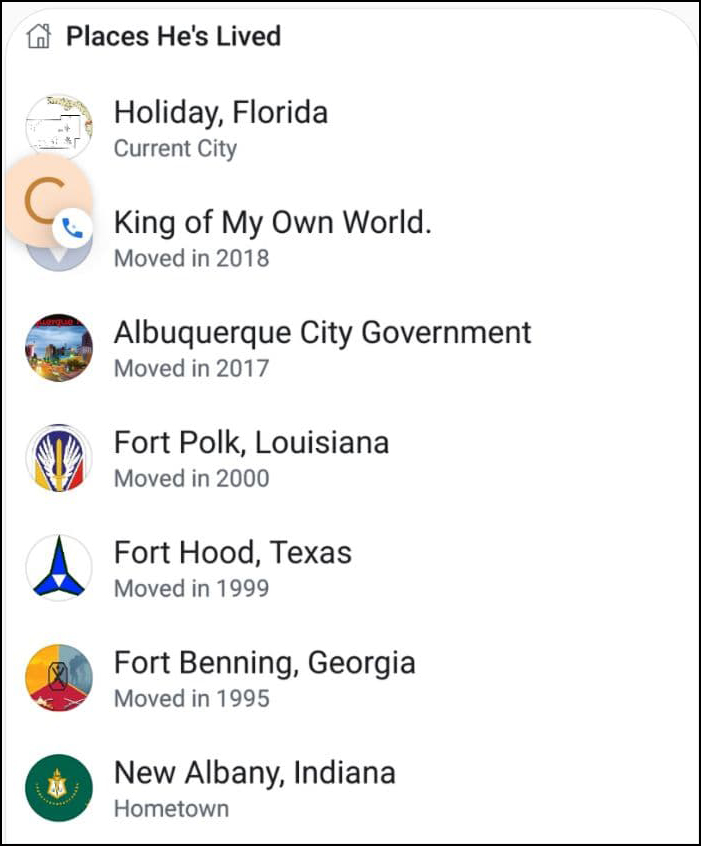This screenshot has width=701, height=846.
Task: Open Holiday, Florida current city page
Action: click(220, 113)
